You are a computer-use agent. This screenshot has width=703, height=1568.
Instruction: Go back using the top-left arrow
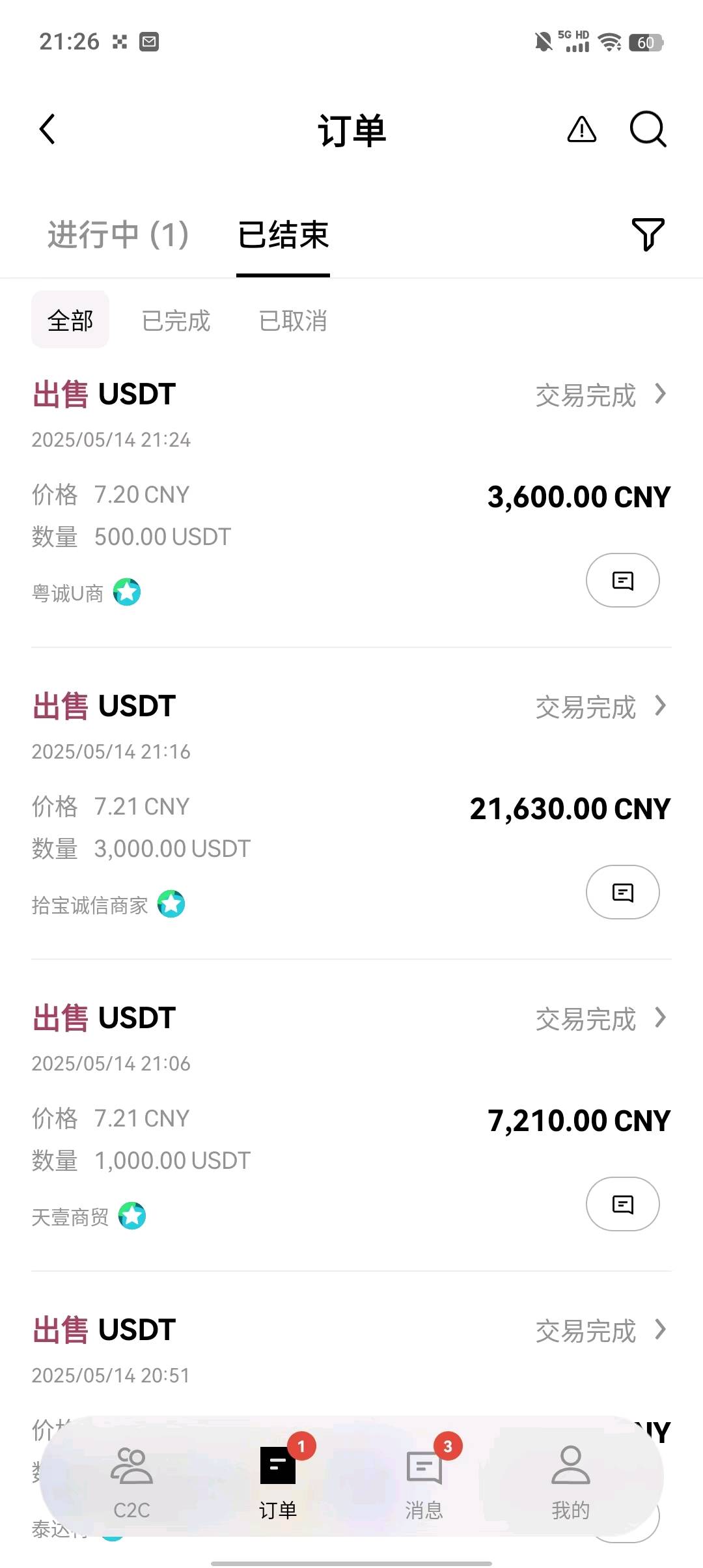(47, 129)
